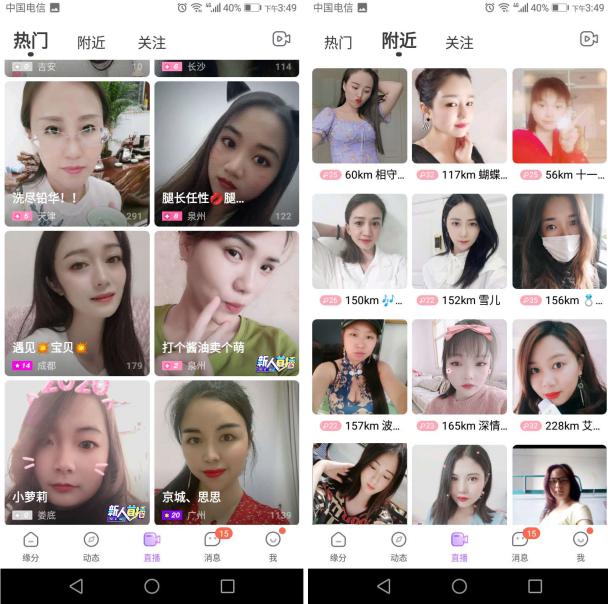Watch the 京城、思思 stream from 广州
Viewport: 608px width, 604px height.
(x=226, y=450)
